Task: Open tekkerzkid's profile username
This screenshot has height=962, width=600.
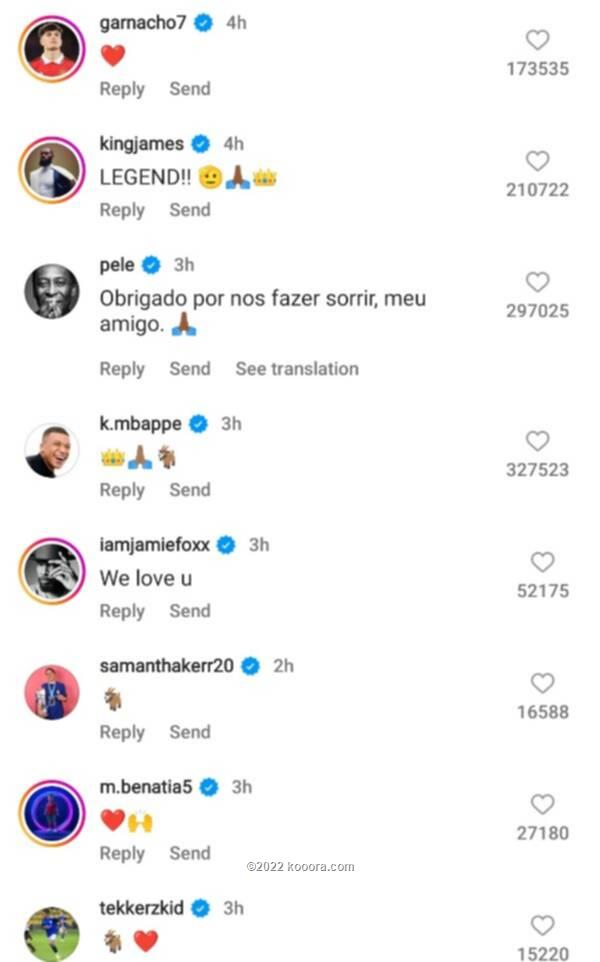Action: [142, 907]
